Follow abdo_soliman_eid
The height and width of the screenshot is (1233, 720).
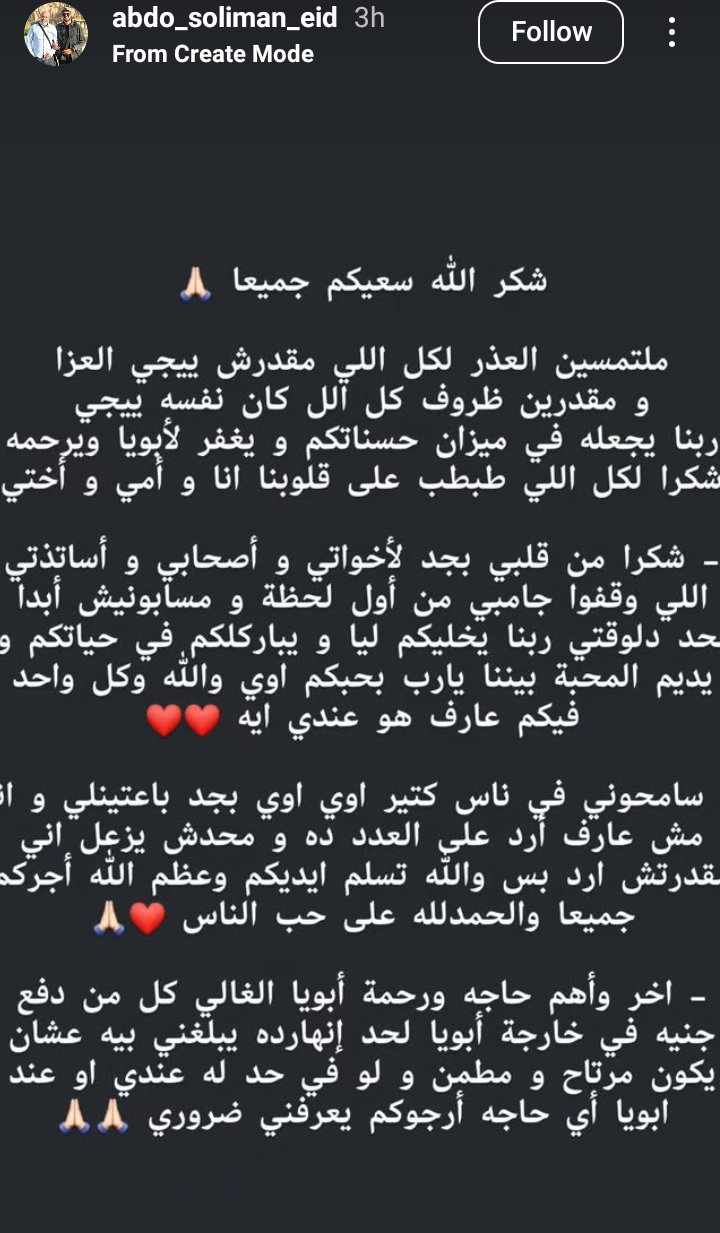coord(551,33)
